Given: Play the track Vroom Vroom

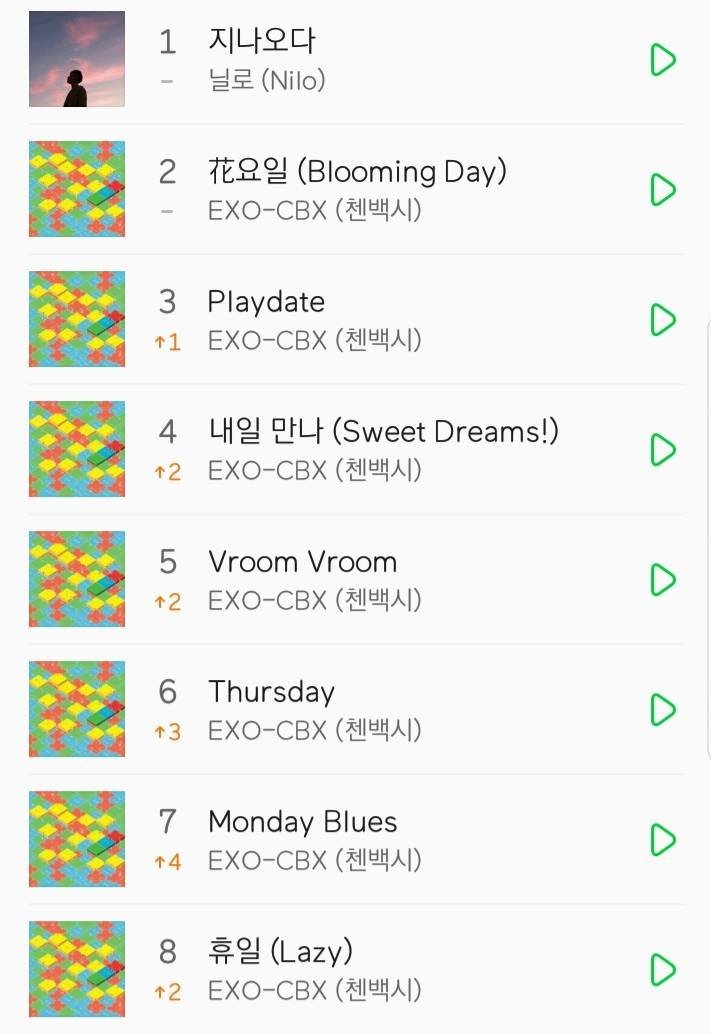Looking at the screenshot, I should tap(662, 580).
